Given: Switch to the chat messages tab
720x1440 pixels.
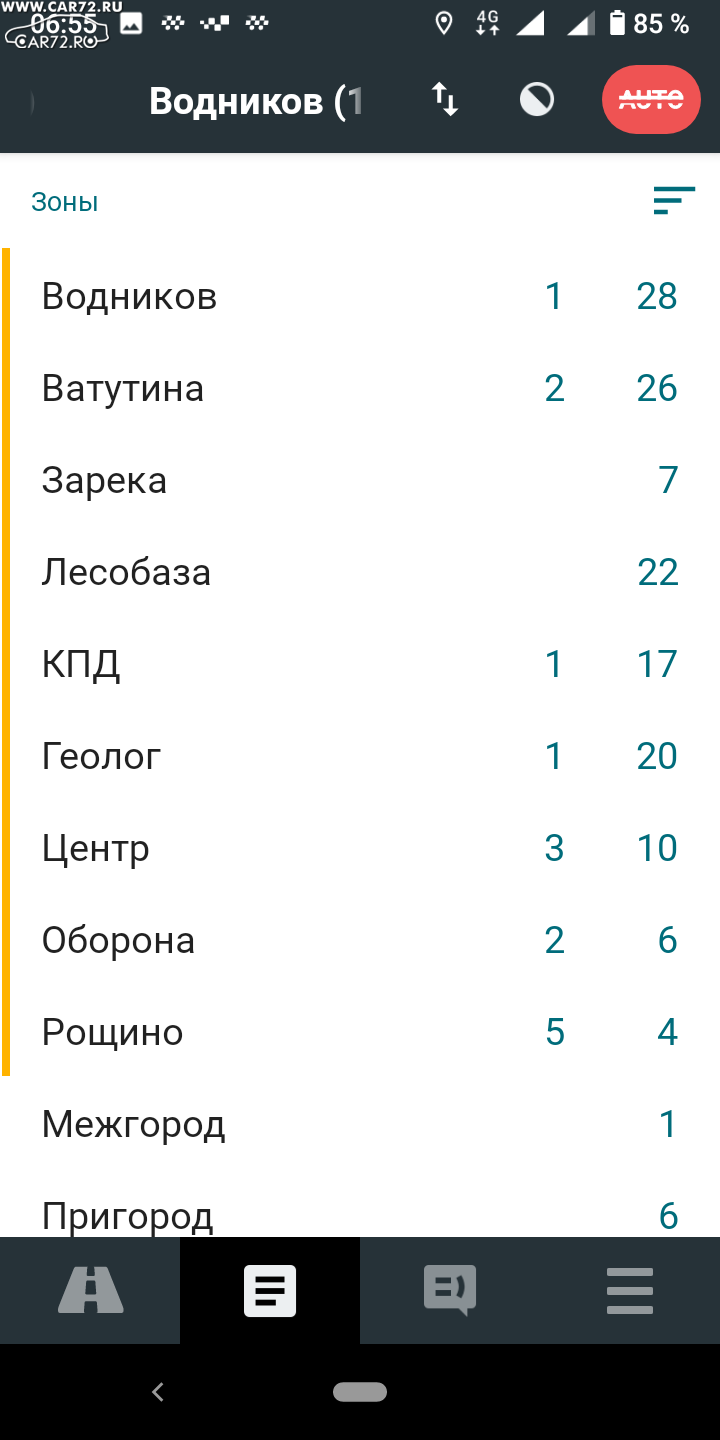Looking at the screenshot, I should click(450, 1290).
